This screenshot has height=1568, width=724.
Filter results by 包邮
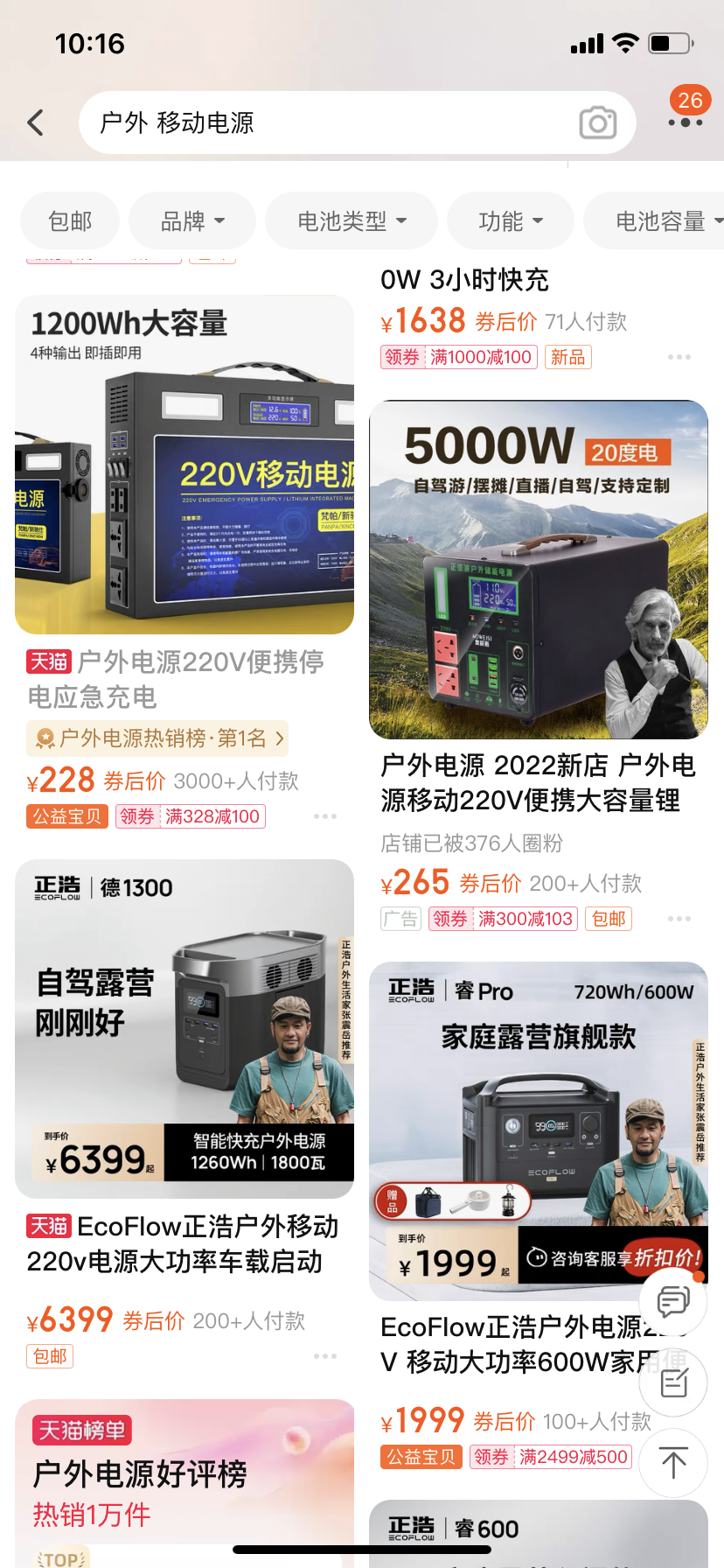tap(70, 221)
